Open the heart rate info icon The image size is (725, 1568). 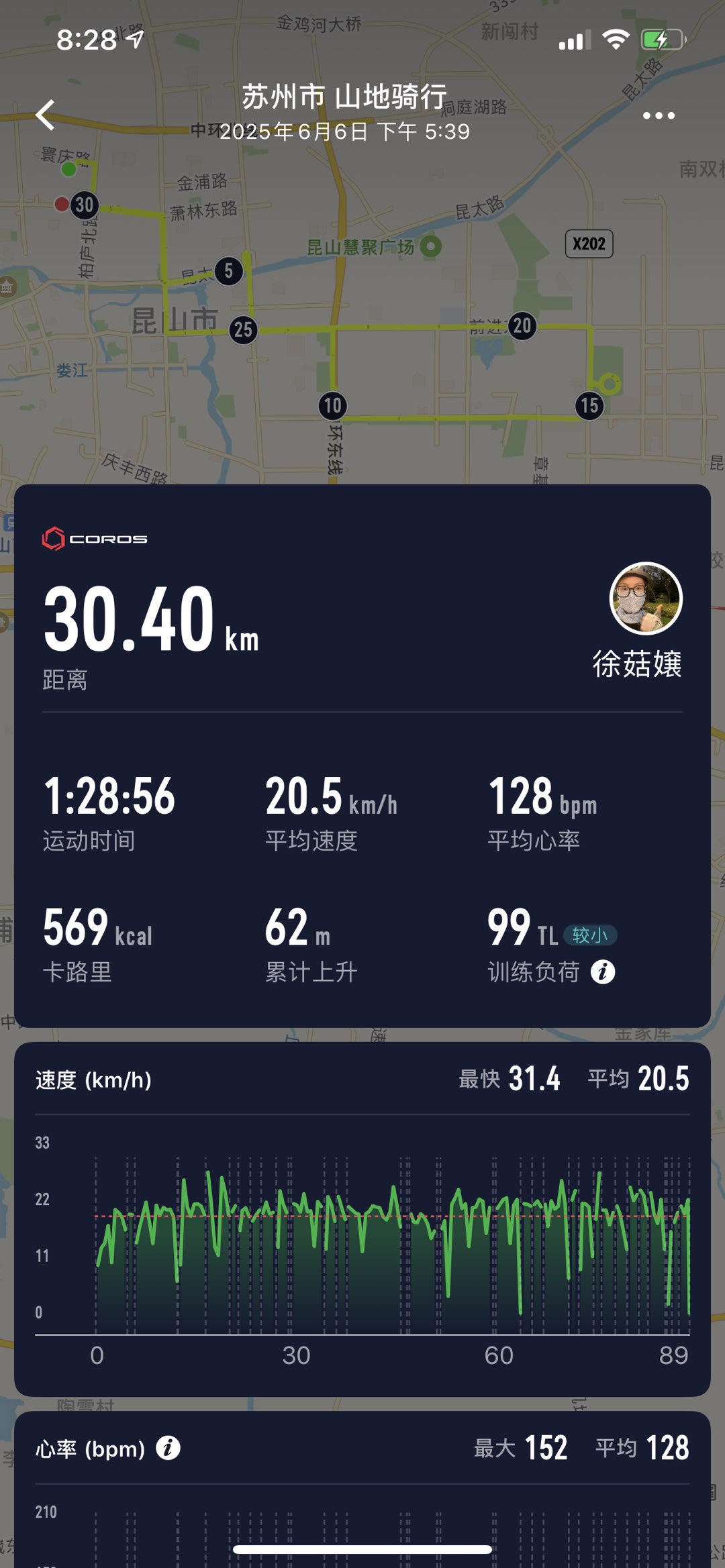(168, 1448)
